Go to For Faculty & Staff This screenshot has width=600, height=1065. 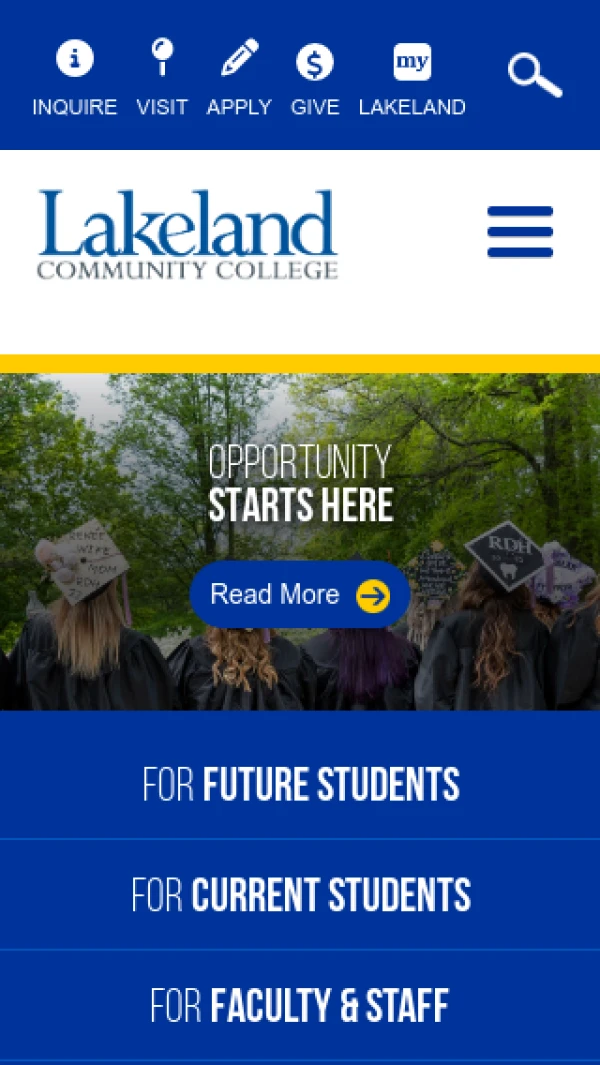coord(300,1005)
